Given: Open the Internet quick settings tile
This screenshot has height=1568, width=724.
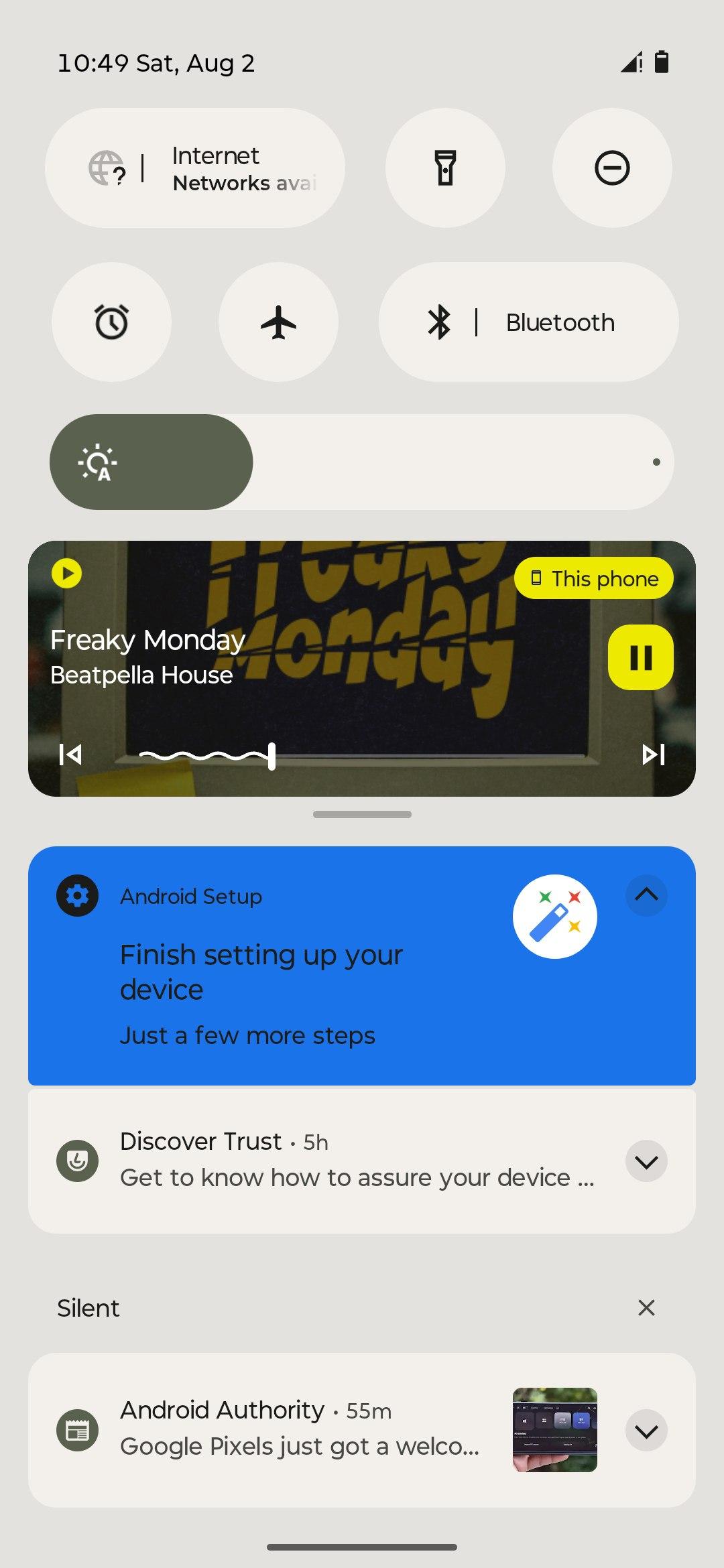Looking at the screenshot, I should click(x=195, y=168).
